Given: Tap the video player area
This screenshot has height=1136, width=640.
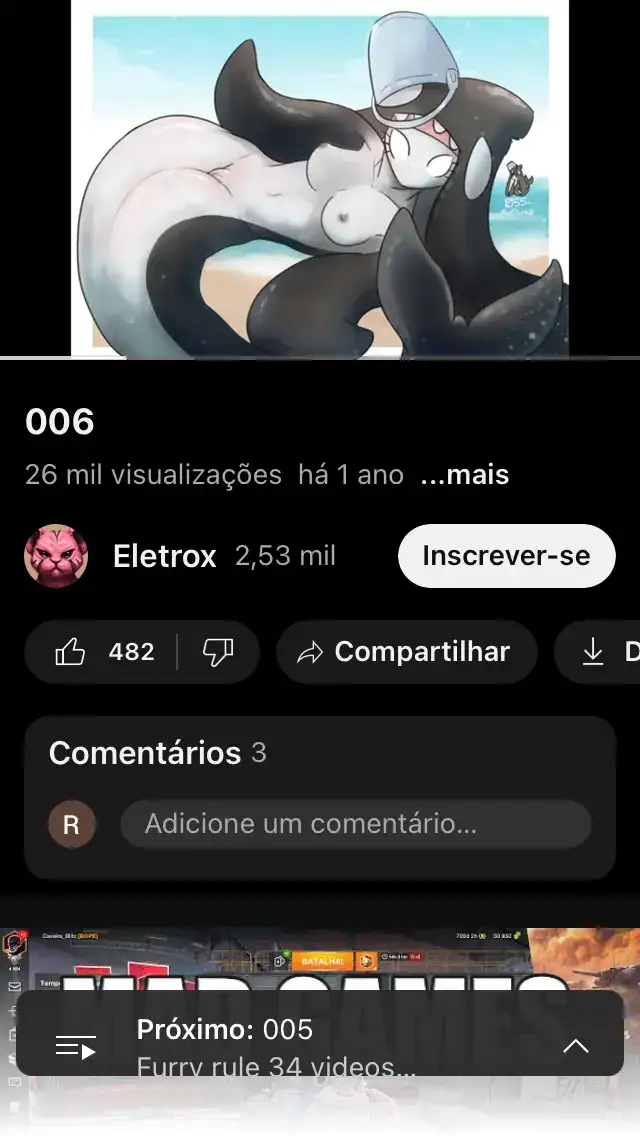Looking at the screenshot, I should click(320, 178).
